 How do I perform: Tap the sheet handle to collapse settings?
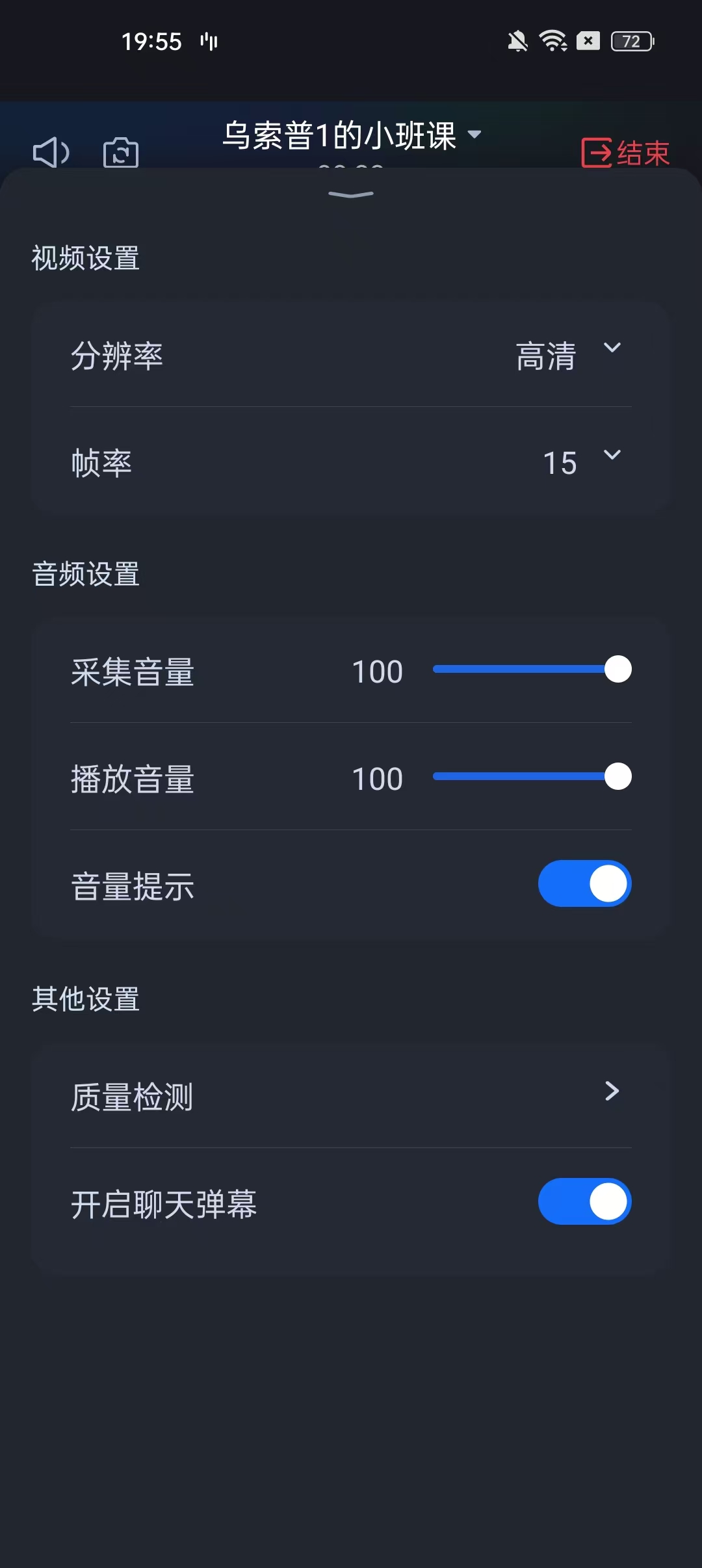[351, 194]
